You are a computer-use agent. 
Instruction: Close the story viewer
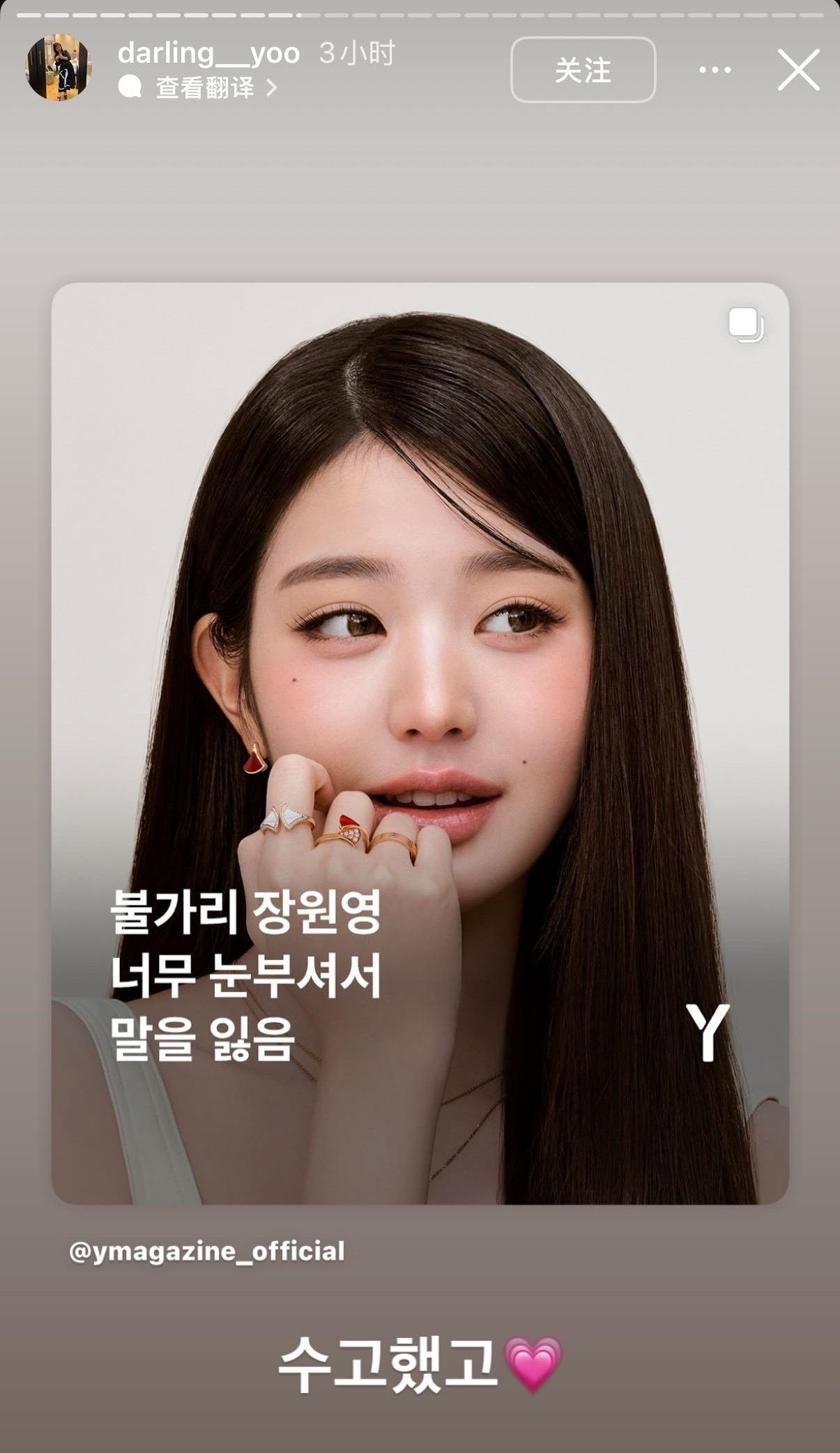click(x=798, y=69)
